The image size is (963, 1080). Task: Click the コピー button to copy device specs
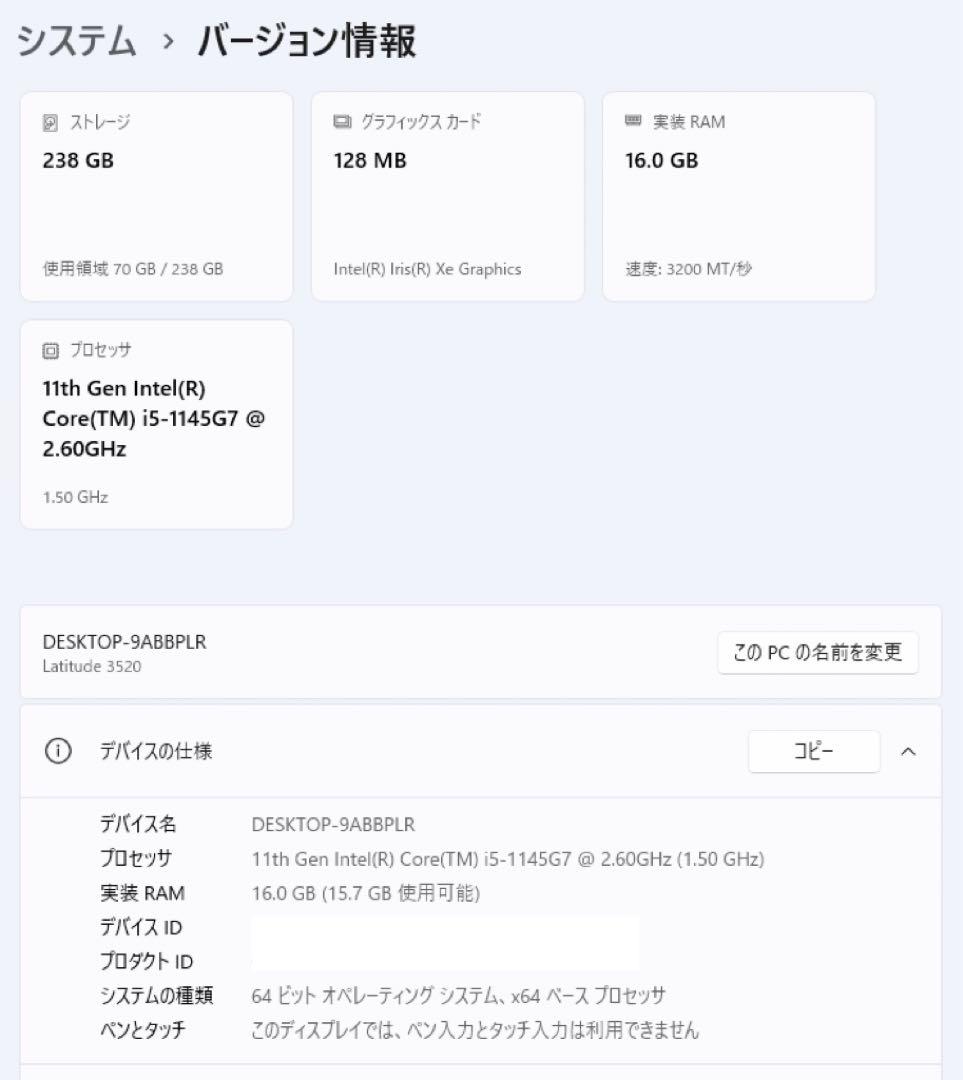tap(813, 751)
